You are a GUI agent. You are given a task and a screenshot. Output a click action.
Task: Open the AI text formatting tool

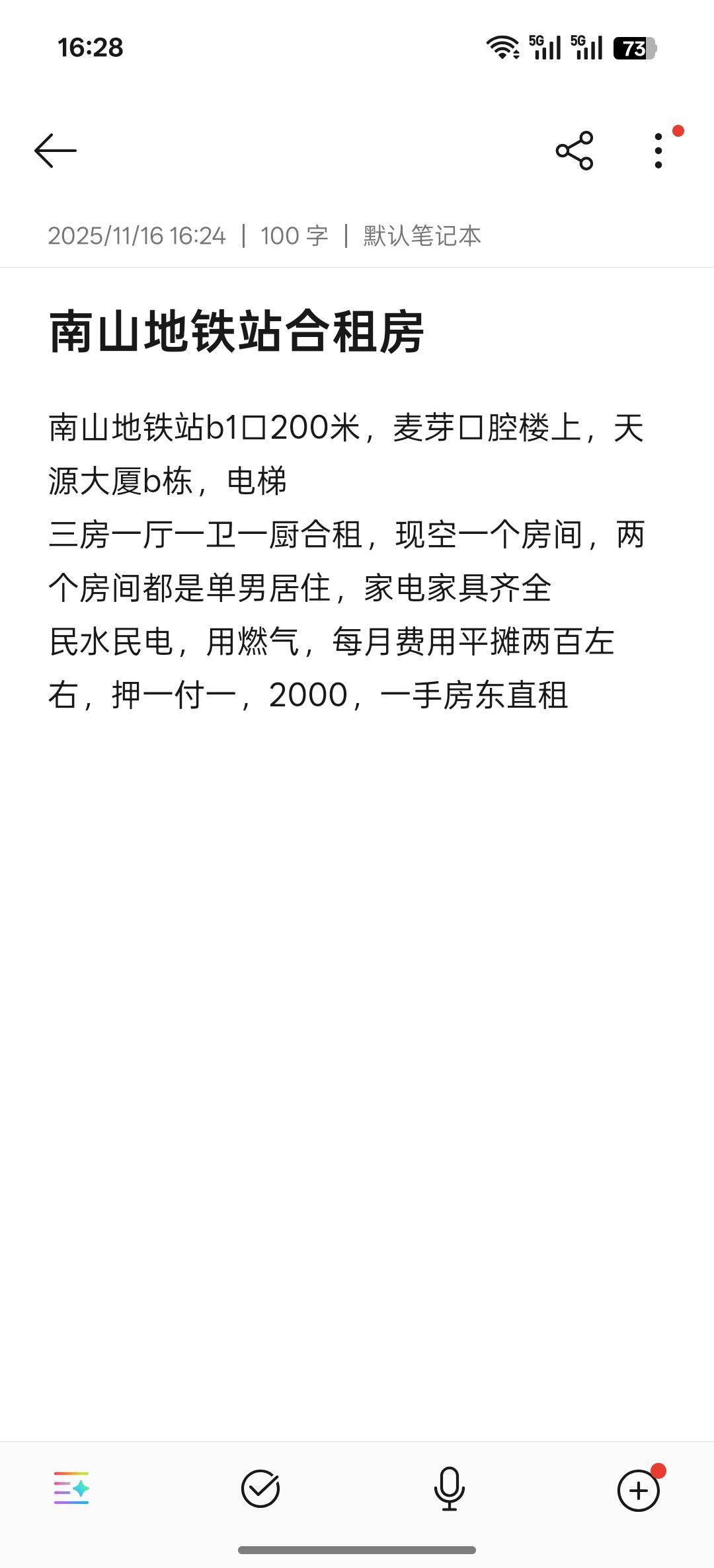point(71,1489)
